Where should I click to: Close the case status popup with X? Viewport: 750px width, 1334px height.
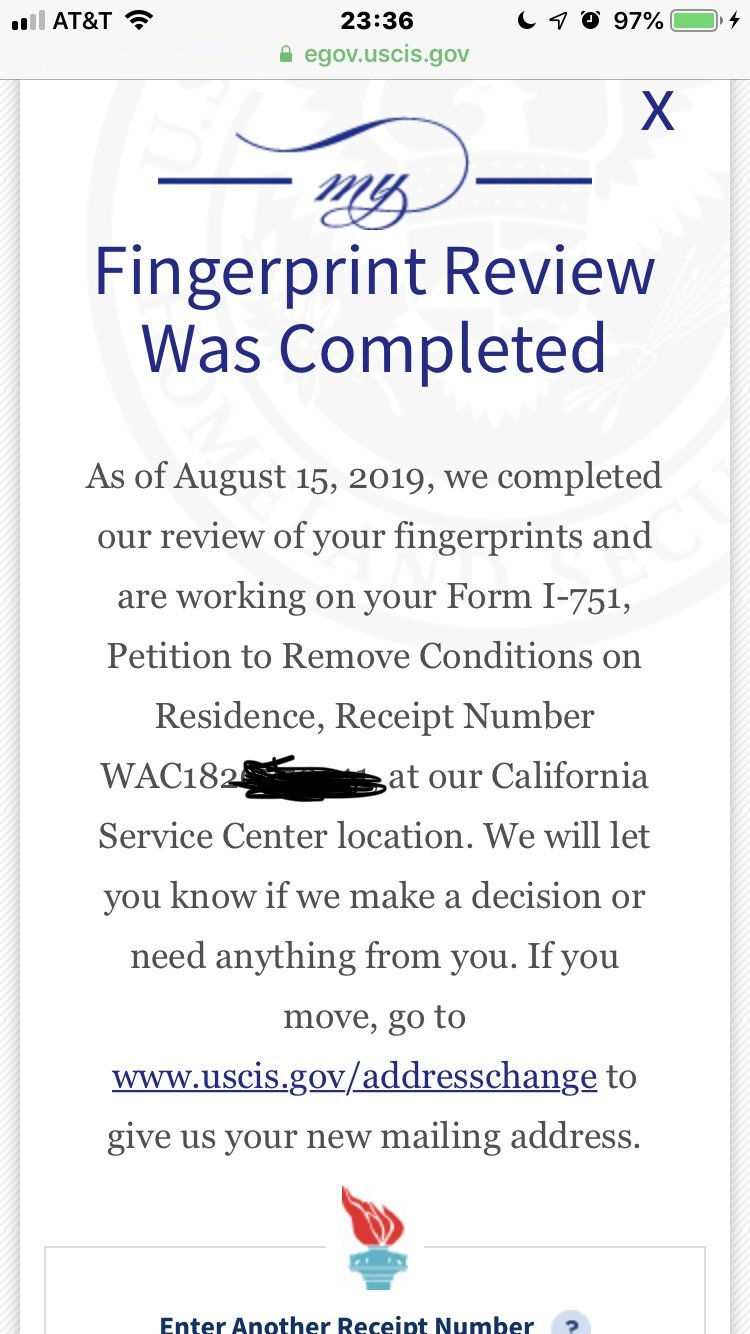click(657, 111)
